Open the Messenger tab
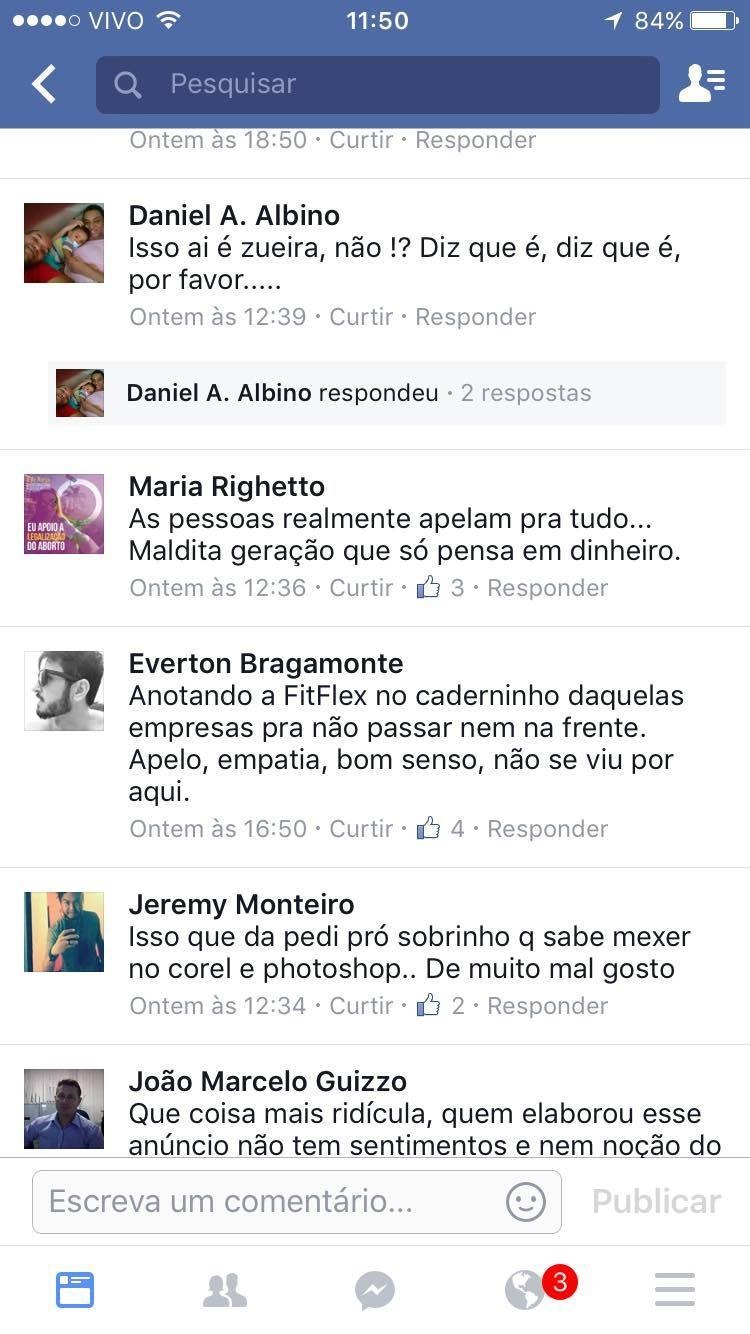 [x=375, y=1290]
